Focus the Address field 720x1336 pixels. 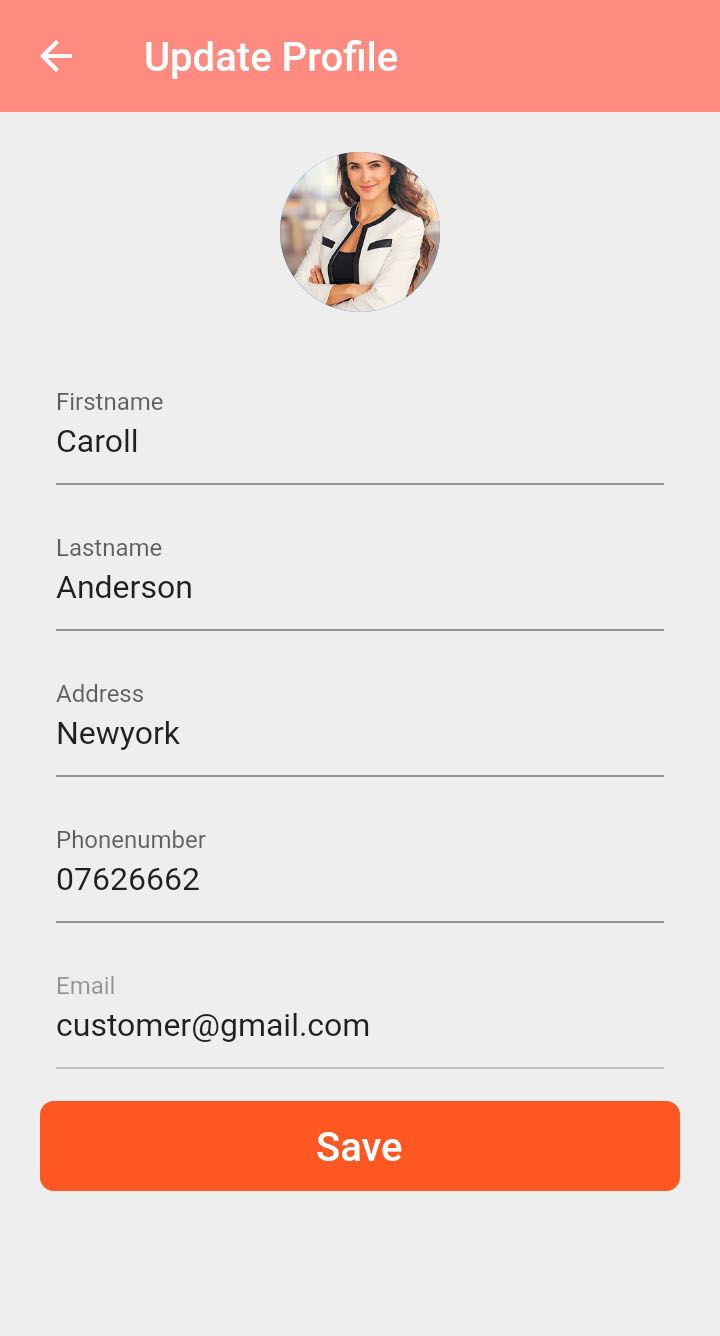[360, 733]
